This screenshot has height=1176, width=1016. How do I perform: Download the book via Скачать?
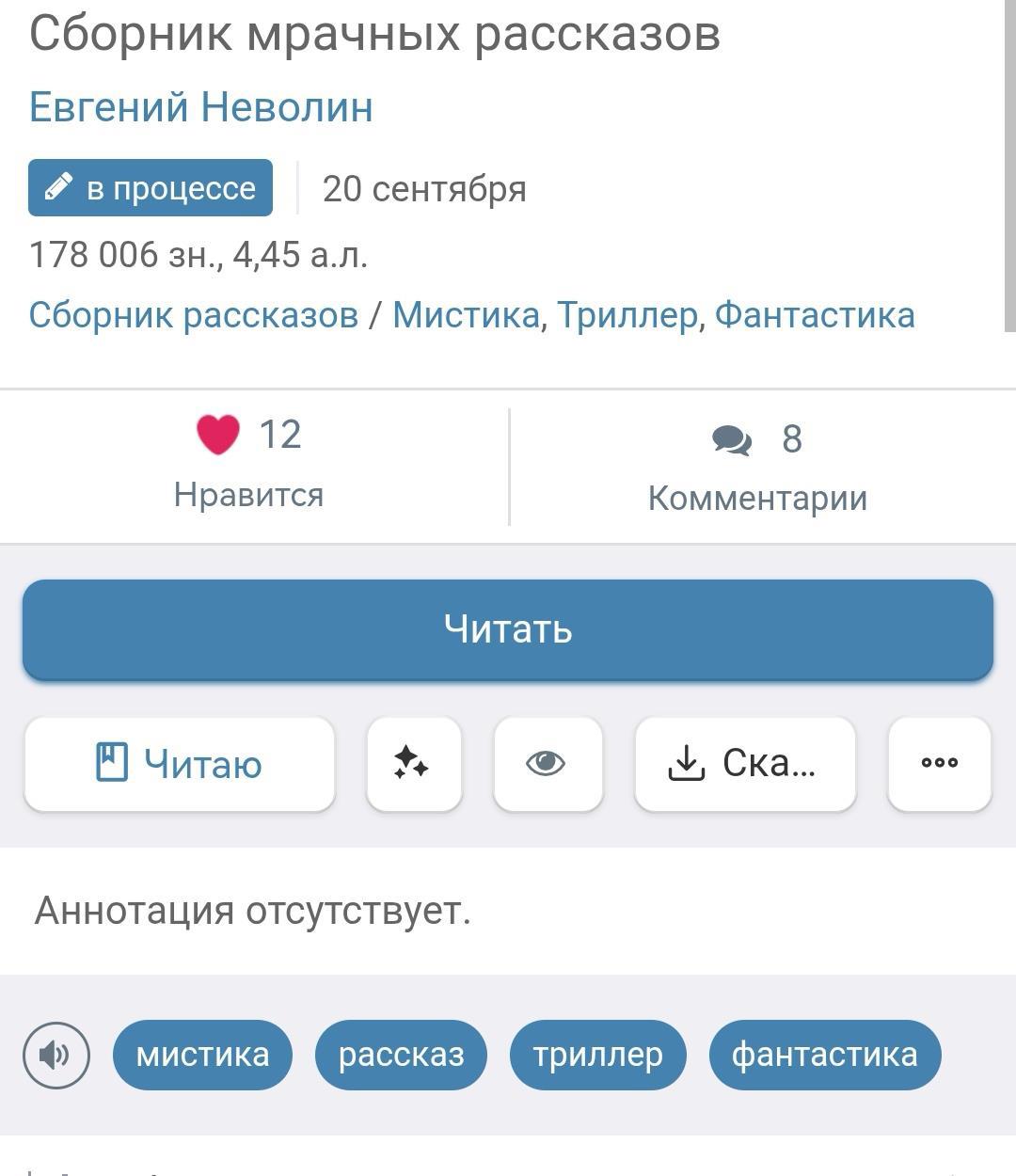point(745,763)
